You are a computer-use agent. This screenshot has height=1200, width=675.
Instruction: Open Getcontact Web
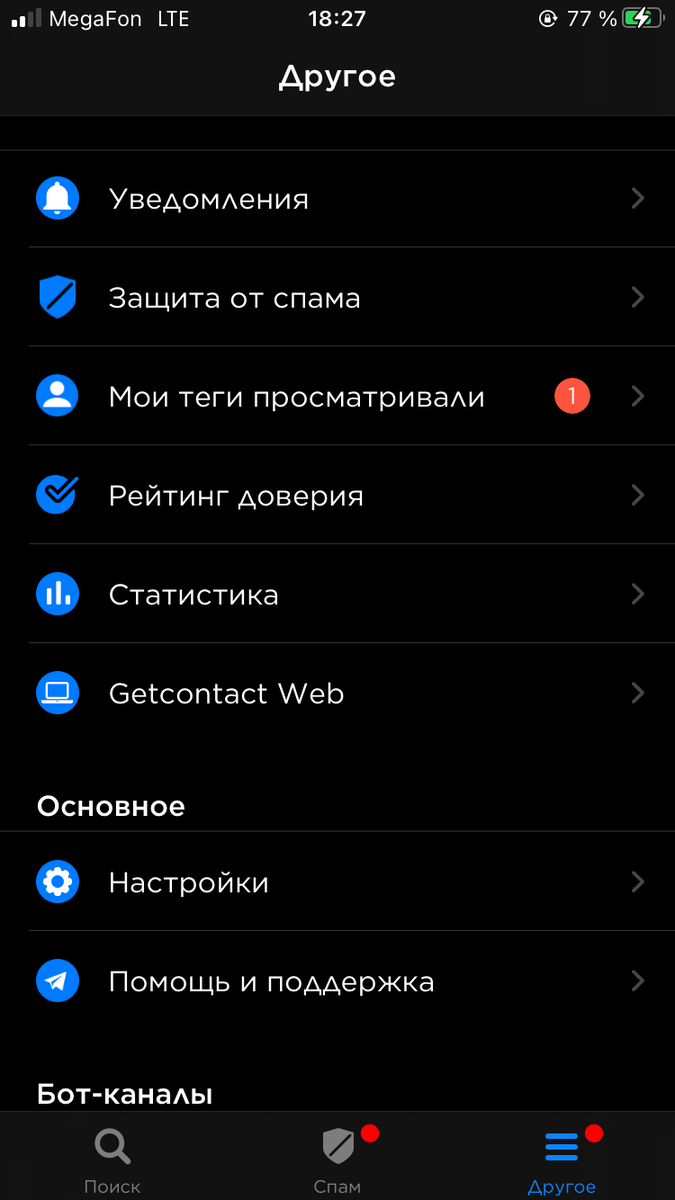point(337,694)
